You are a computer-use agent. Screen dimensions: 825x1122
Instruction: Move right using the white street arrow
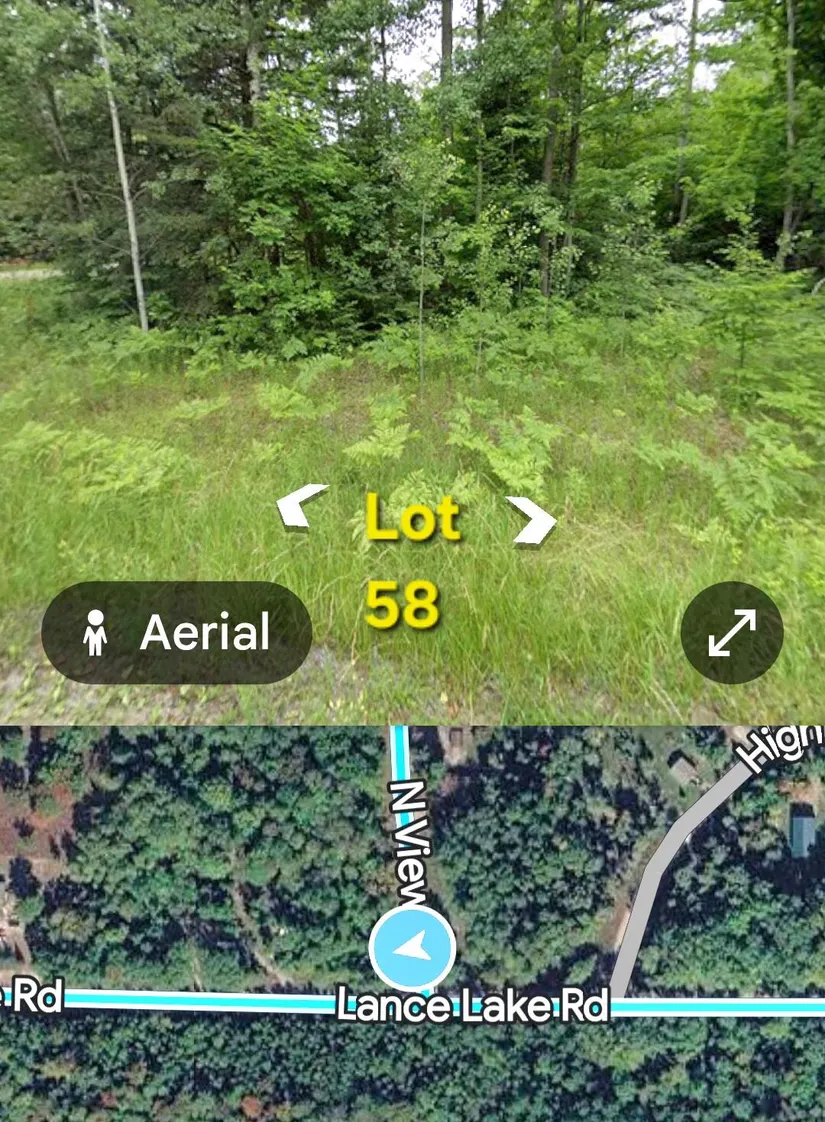534,519
